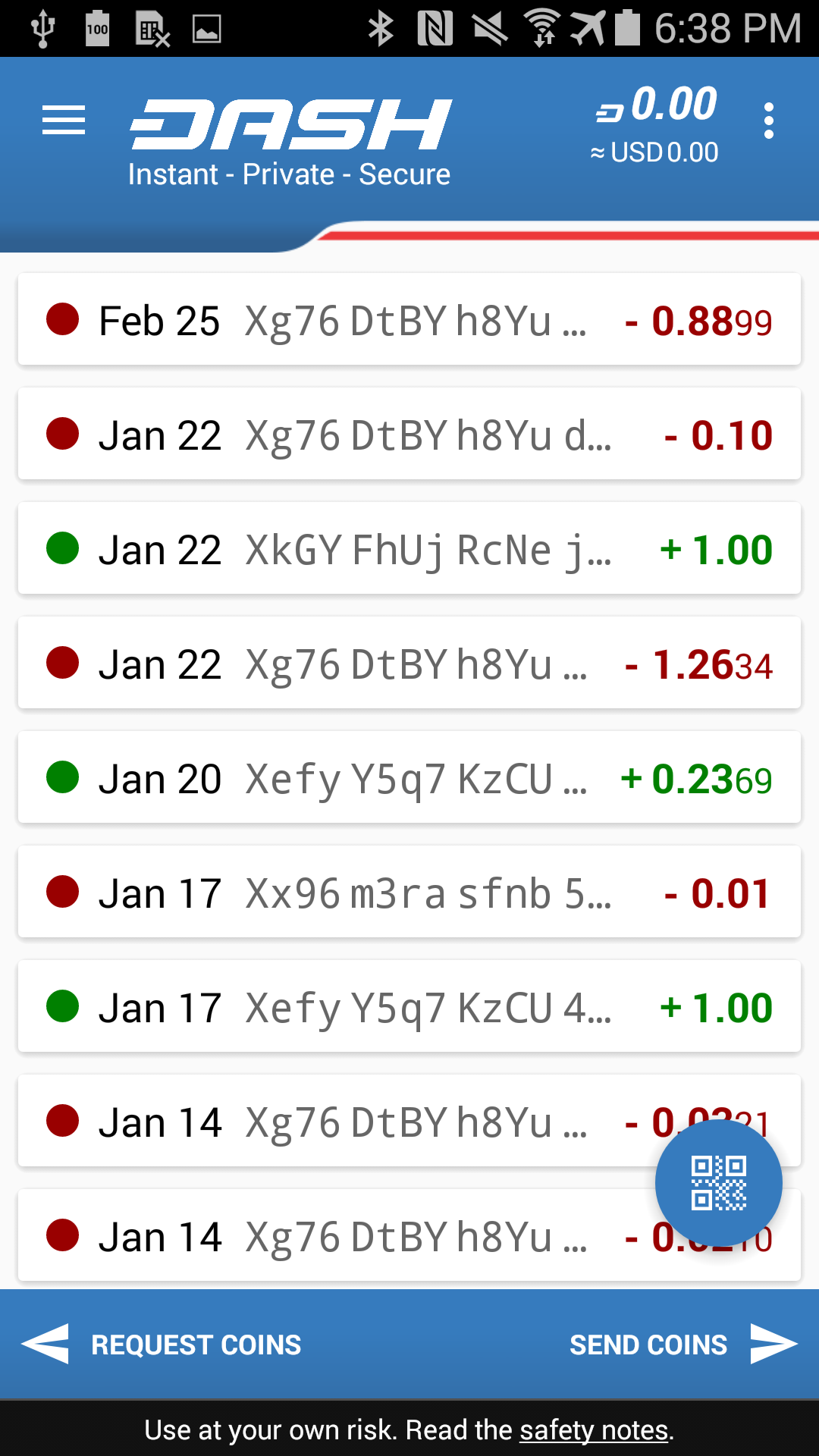Tap Send Coins
Viewport: 819px width, 1456px height.
coord(684,1345)
